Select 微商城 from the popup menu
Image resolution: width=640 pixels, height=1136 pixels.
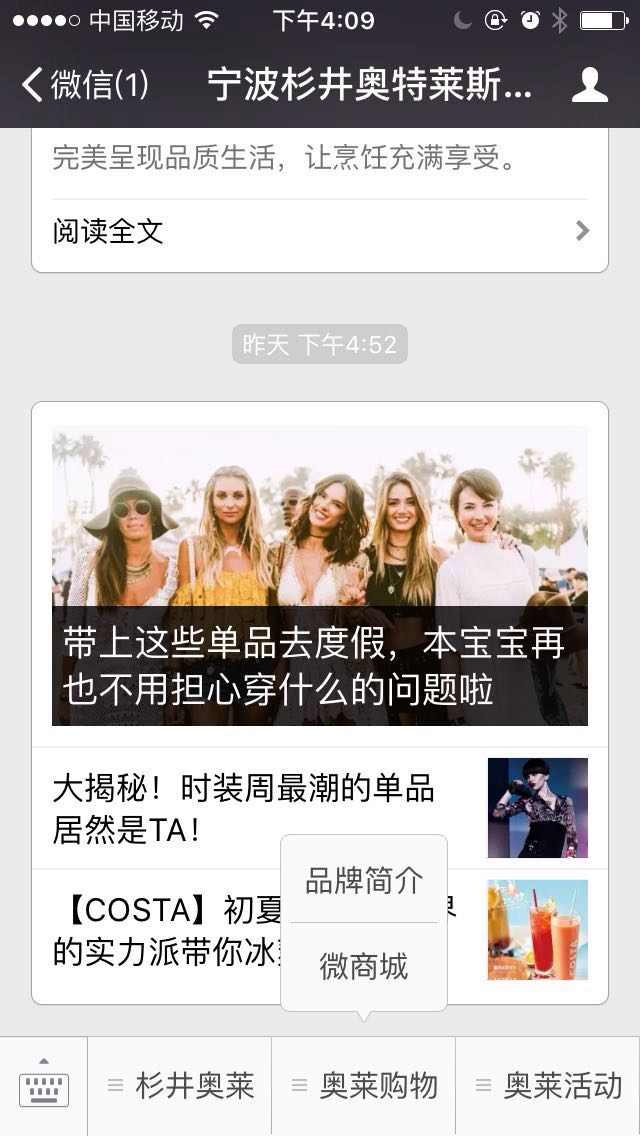point(364,966)
